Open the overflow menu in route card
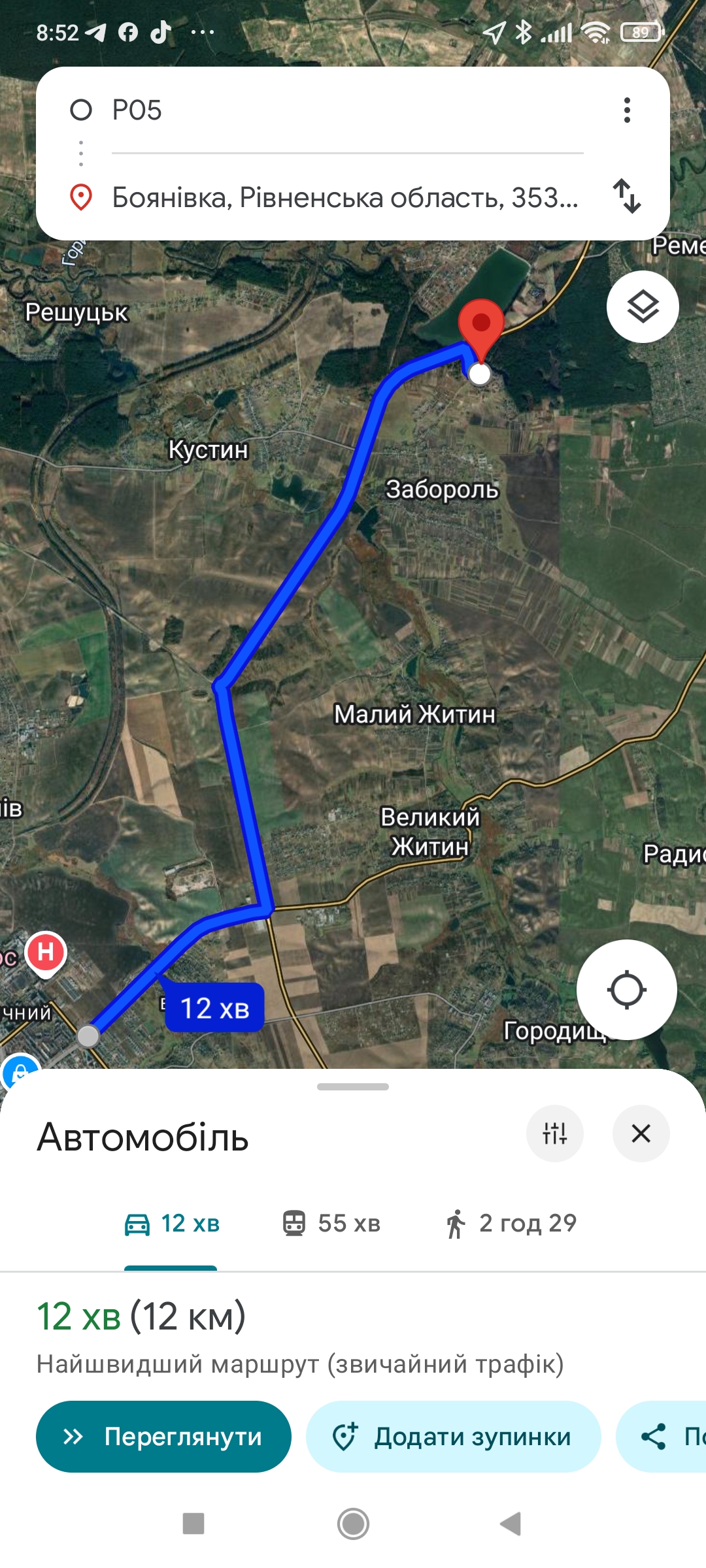706x1568 pixels. (627, 110)
